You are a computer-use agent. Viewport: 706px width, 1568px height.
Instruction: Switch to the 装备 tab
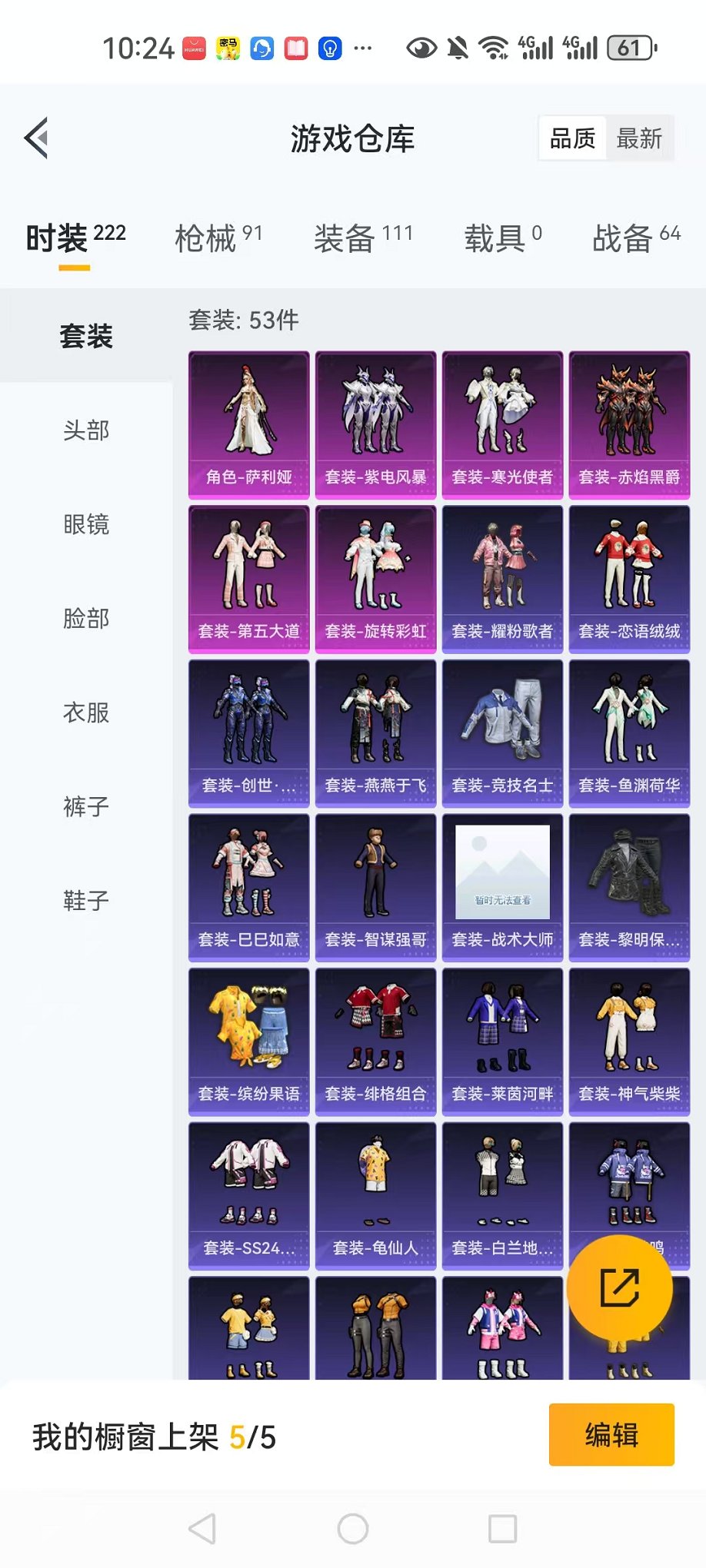[363, 238]
